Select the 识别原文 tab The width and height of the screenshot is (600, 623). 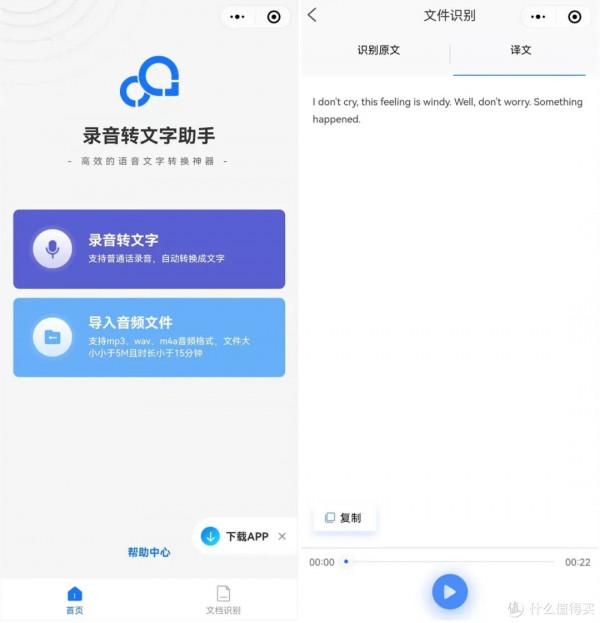click(378, 50)
